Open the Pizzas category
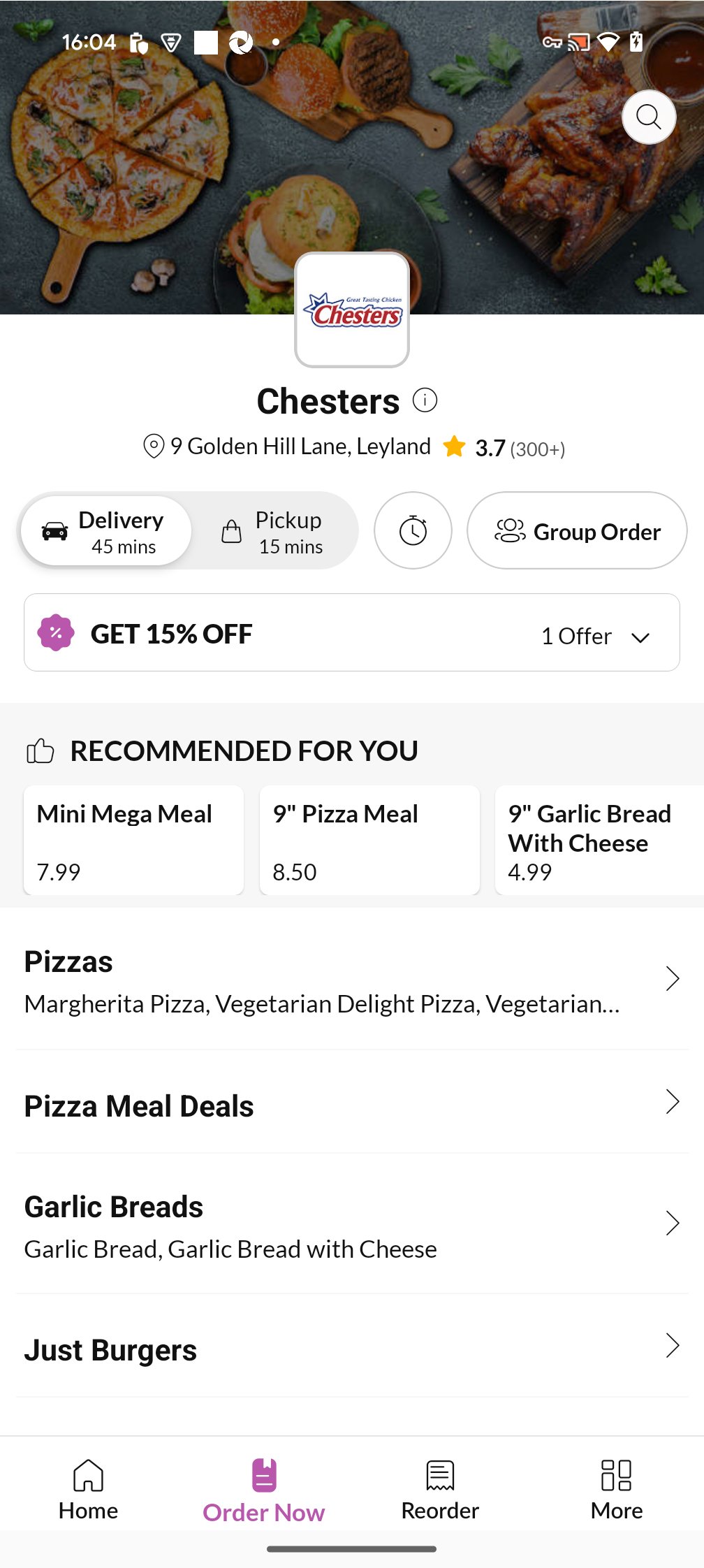This screenshot has height=1568, width=704. click(351, 980)
